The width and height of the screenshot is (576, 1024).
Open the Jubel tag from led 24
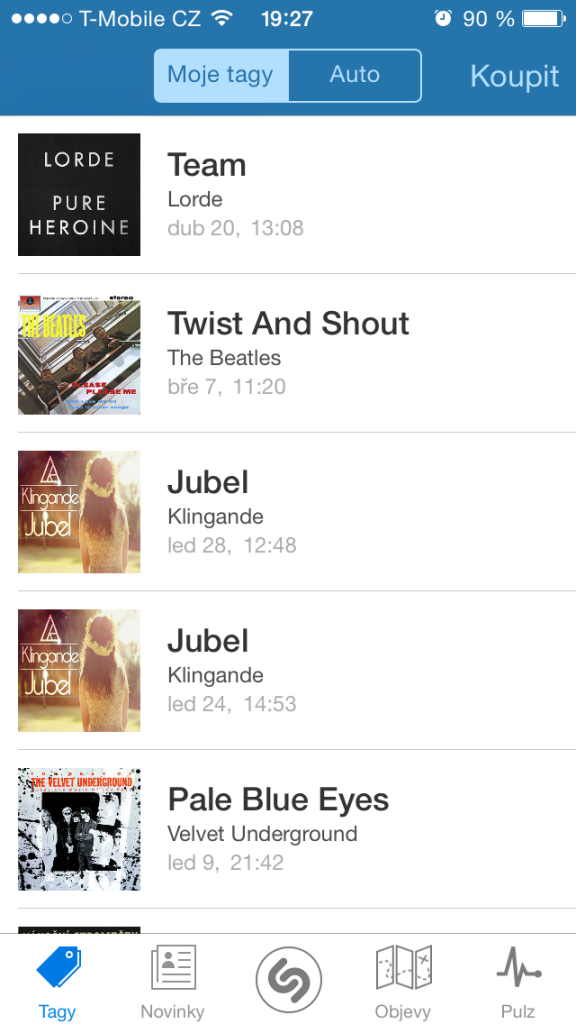[288, 671]
